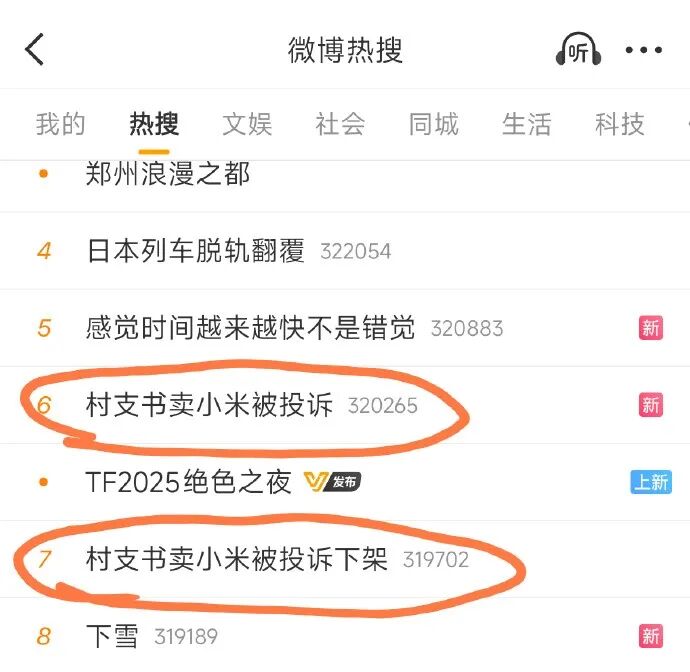Screen dimensions: 690x672
Task: Open the 听 headphone listen icon
Action: [578, 51]
